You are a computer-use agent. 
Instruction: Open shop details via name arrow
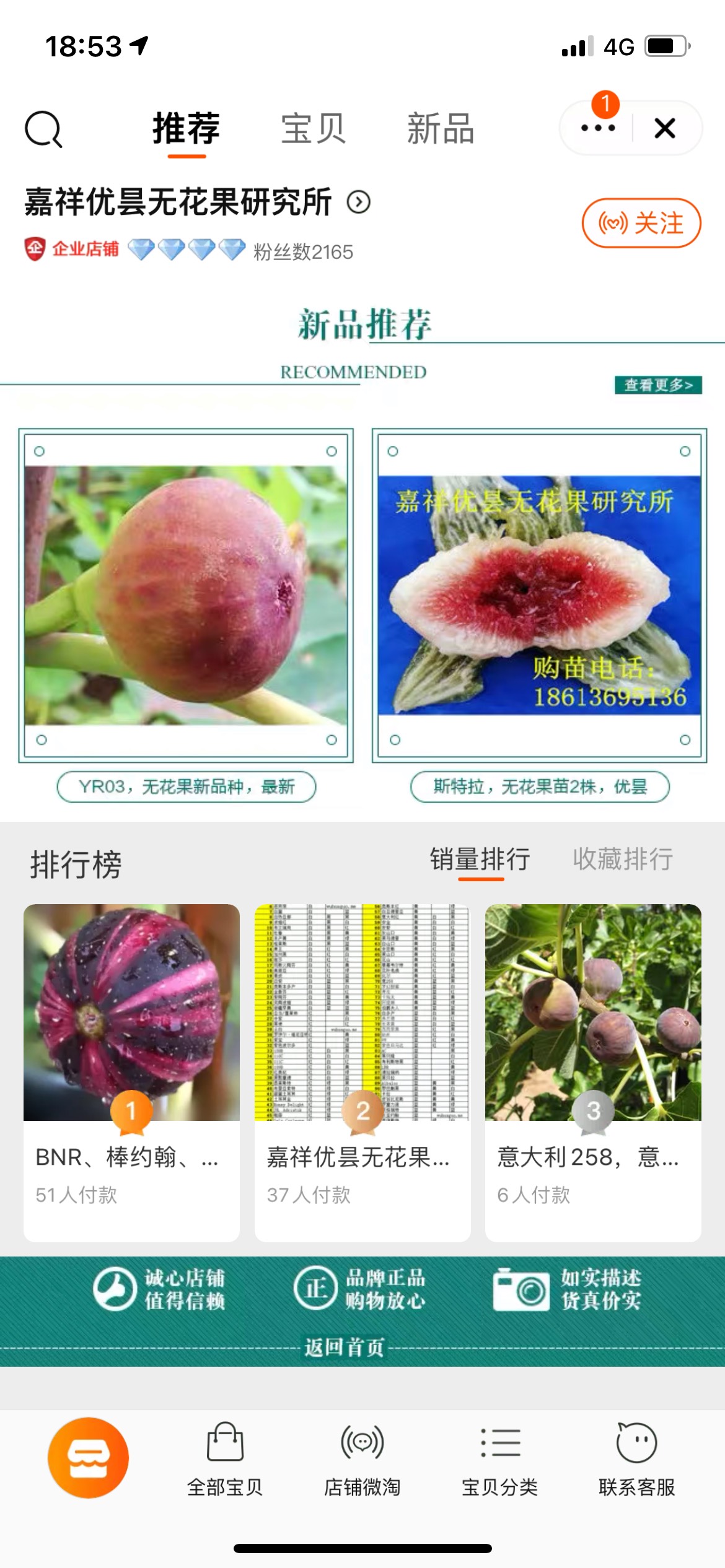(x=359, y=202)
